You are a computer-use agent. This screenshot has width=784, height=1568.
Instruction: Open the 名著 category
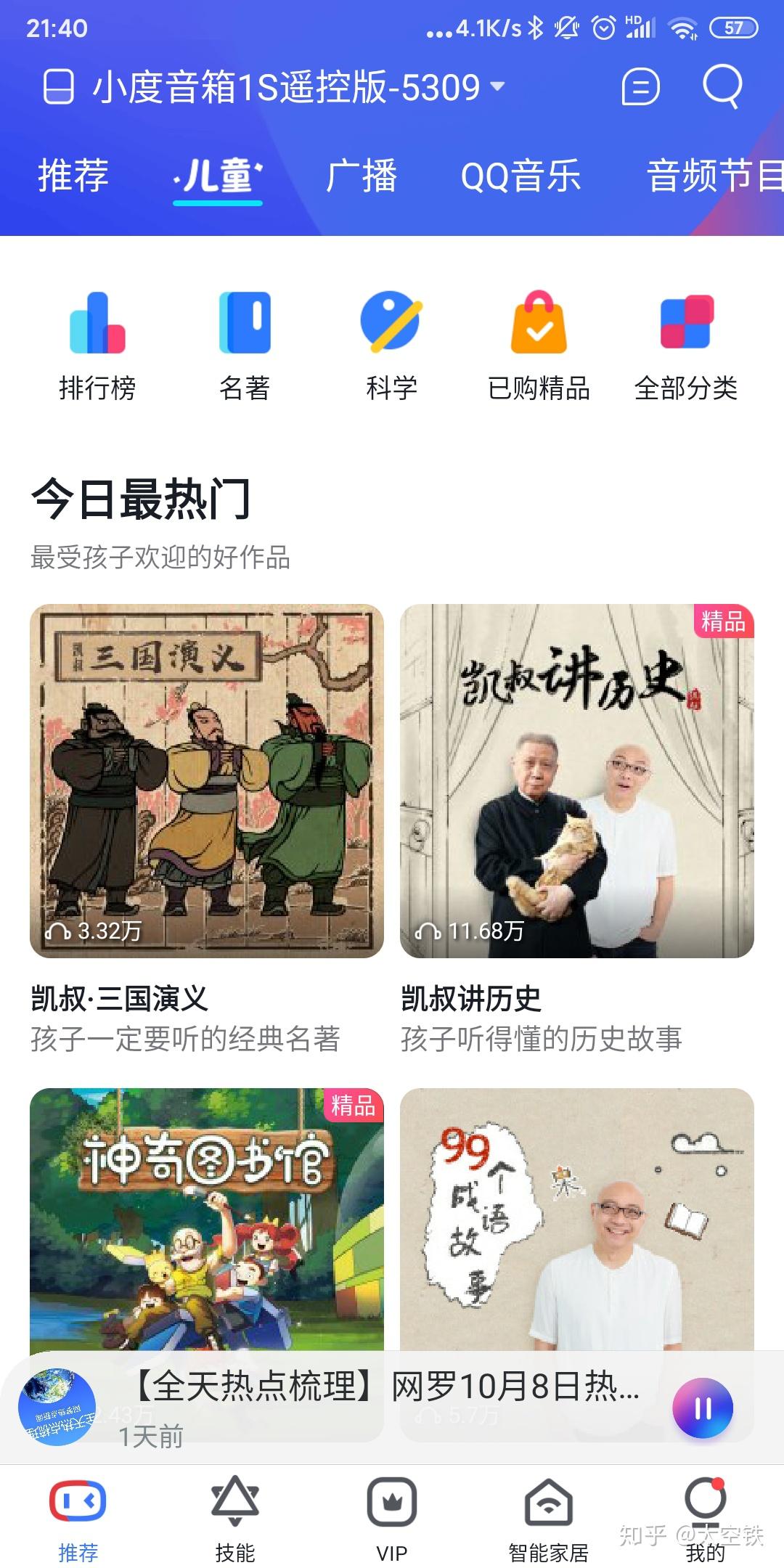[245, 347]
